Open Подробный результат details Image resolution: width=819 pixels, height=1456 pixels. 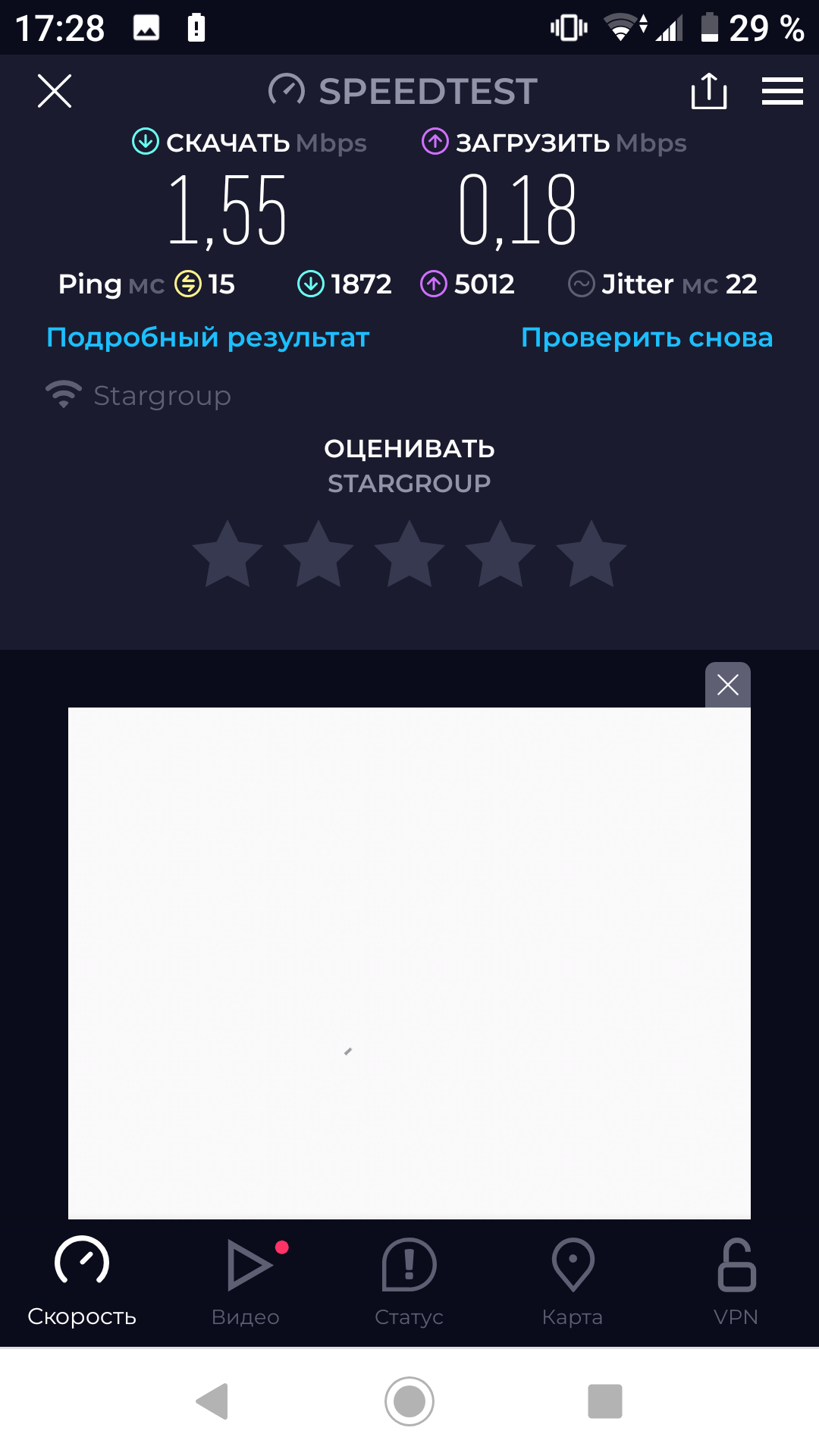point(208,337)
